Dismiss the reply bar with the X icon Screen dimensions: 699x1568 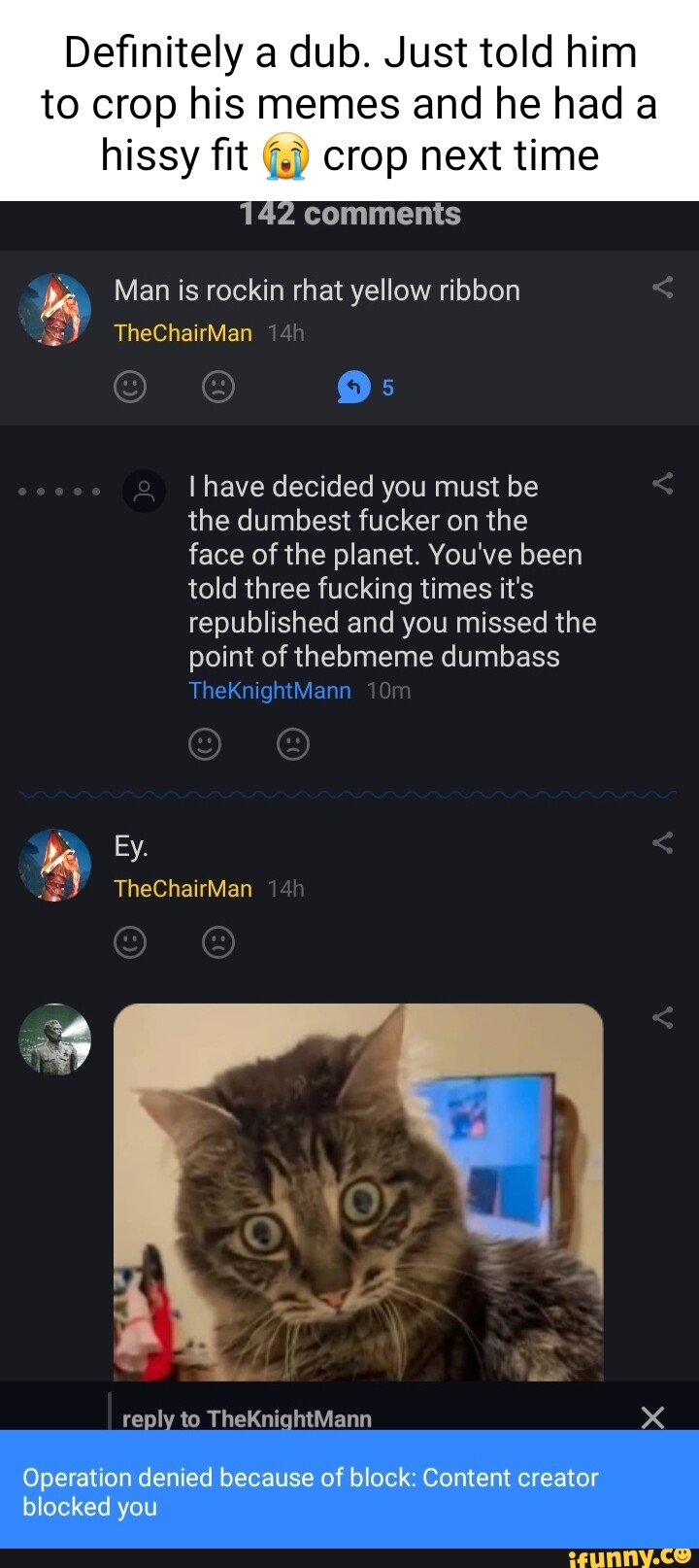pos(651,1418)
